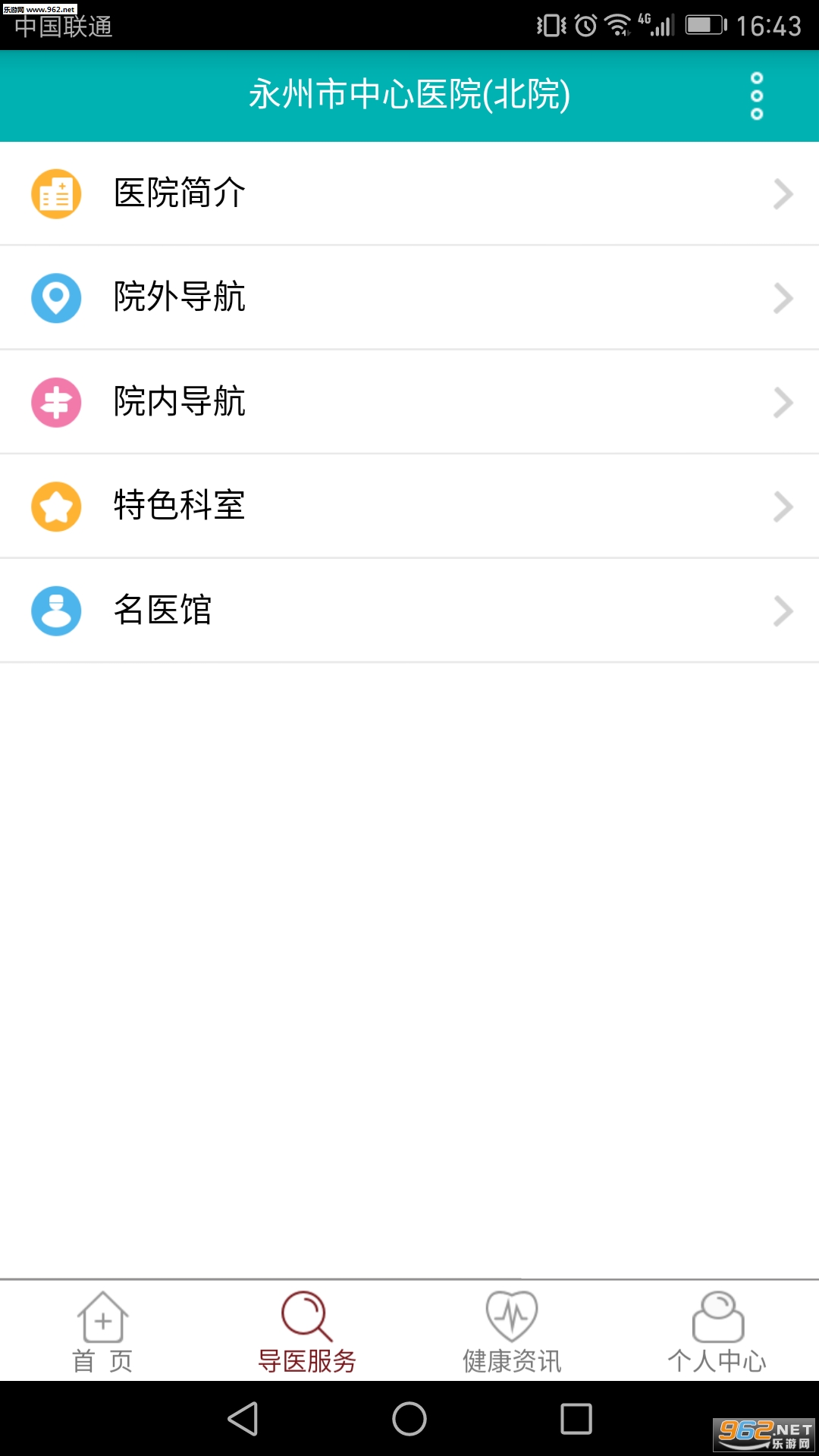
Task: Go to the 个人中心 personal center tab
Action: (x=717, y=1332)
